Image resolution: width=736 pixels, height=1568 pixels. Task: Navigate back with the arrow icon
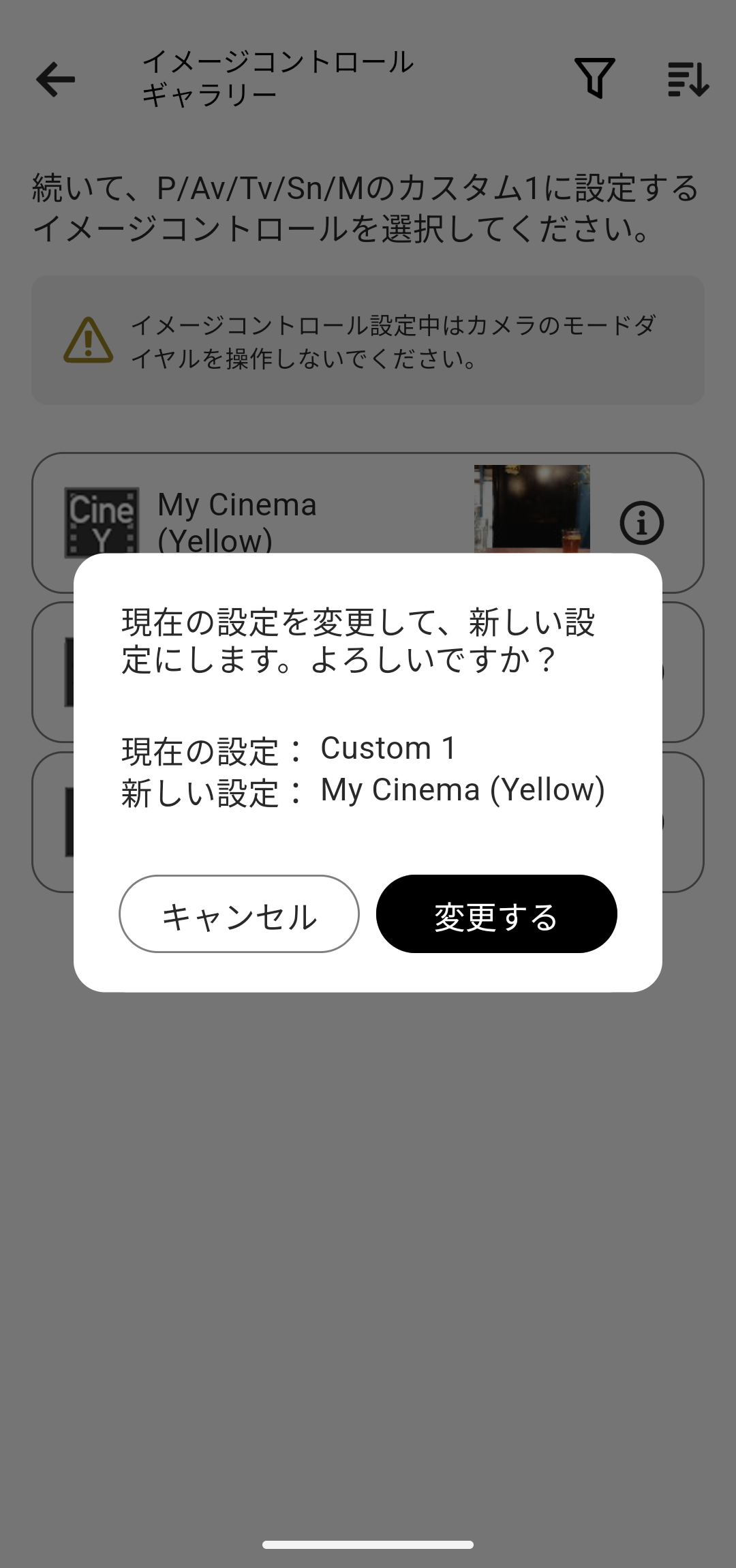pyautogui.click(x=55, y=80)
